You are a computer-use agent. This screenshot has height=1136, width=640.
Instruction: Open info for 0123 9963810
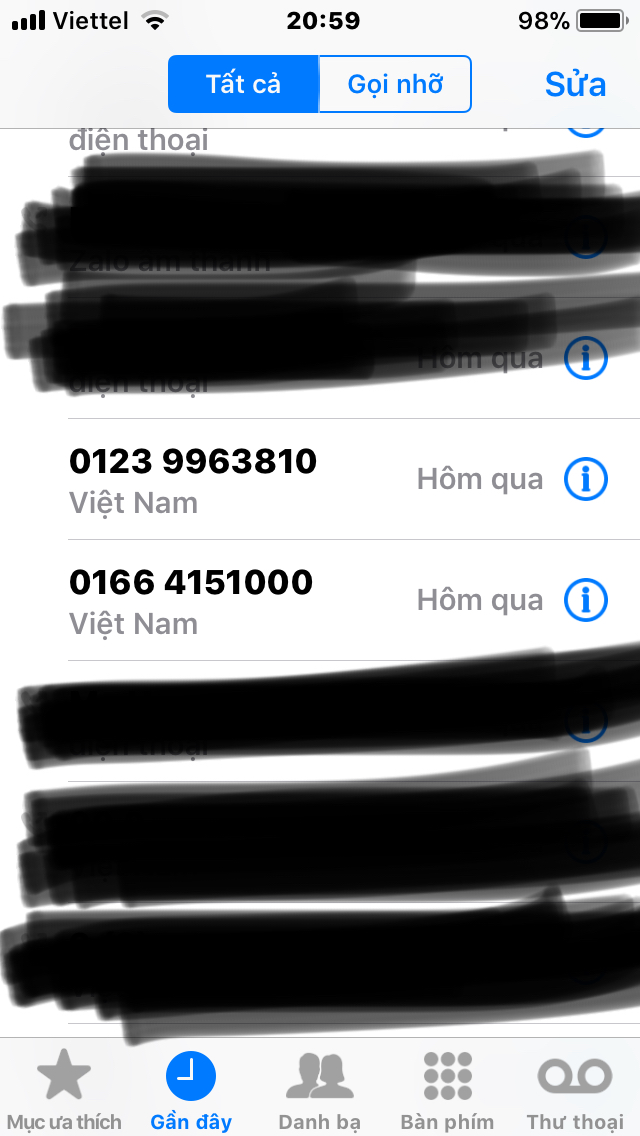[586, 480]
